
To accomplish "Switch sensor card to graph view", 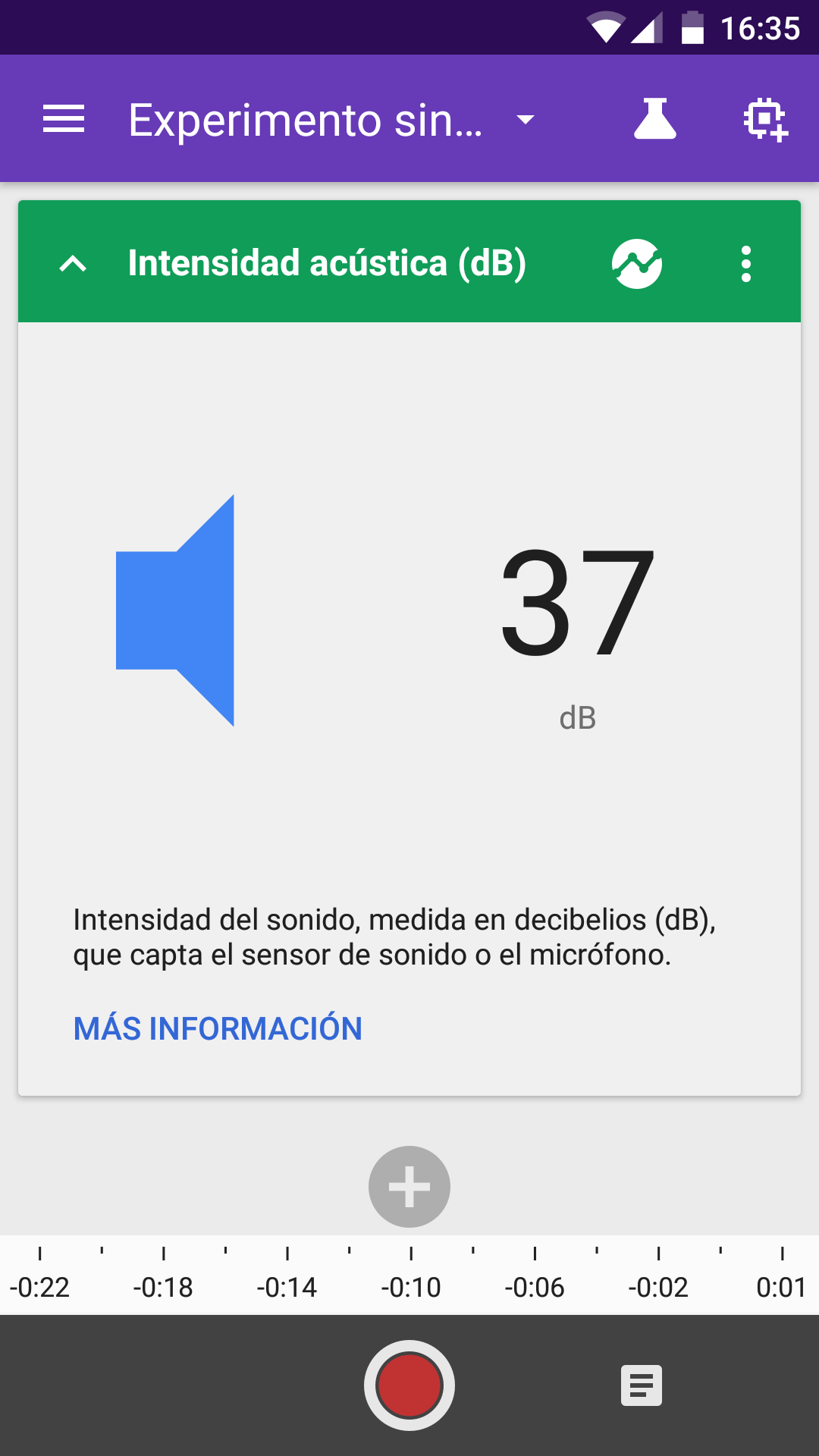I will (637, 264).
